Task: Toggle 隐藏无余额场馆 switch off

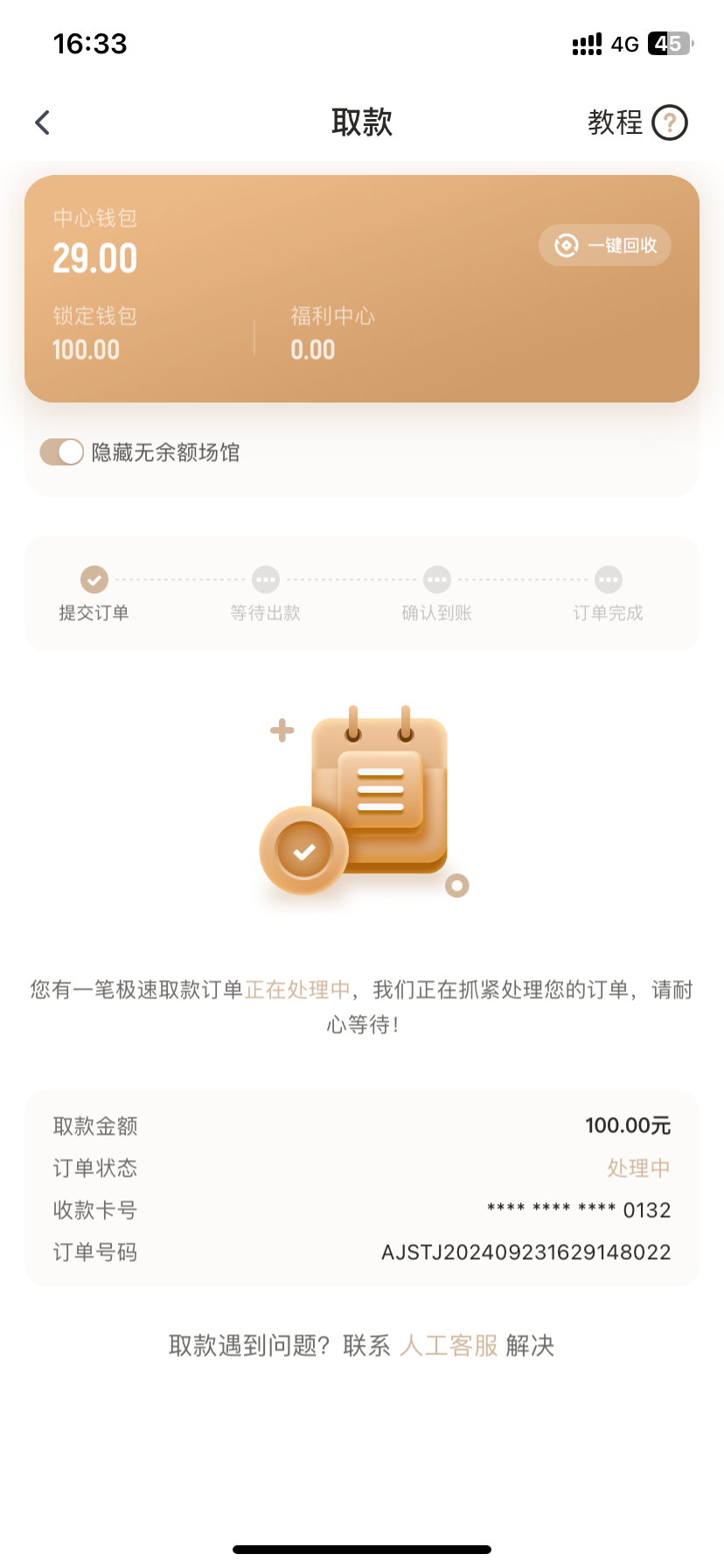Action: coord(62,452)
